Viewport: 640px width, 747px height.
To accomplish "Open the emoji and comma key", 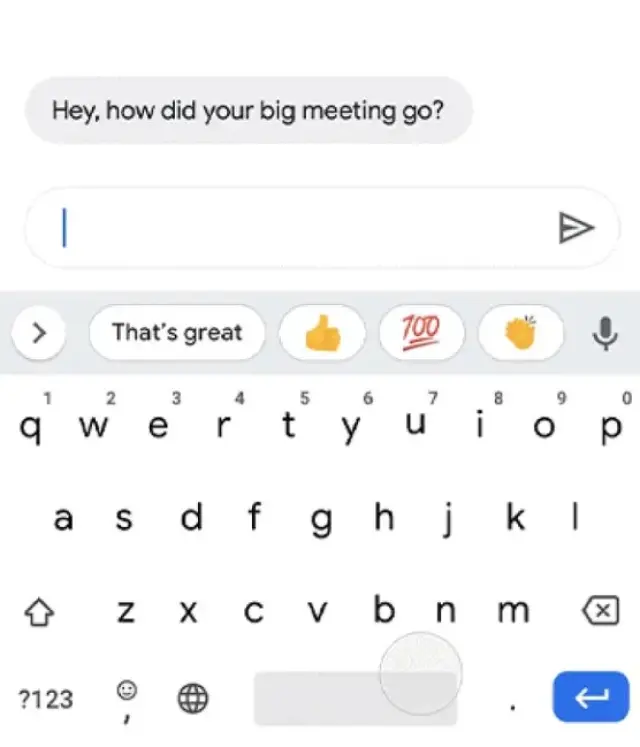I will [x=127, y=698].
